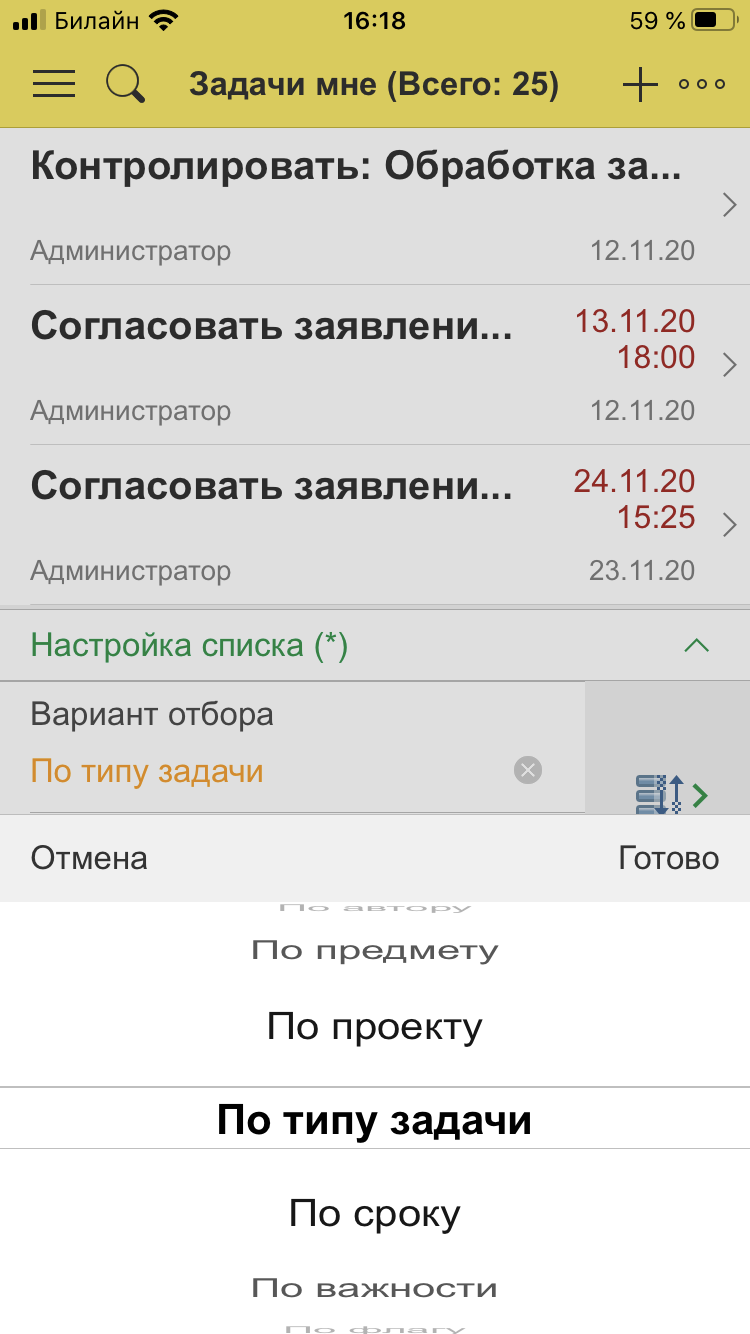Select По важности in the picker
The image size is (750, 1334).
click(x=375, y=1288)
